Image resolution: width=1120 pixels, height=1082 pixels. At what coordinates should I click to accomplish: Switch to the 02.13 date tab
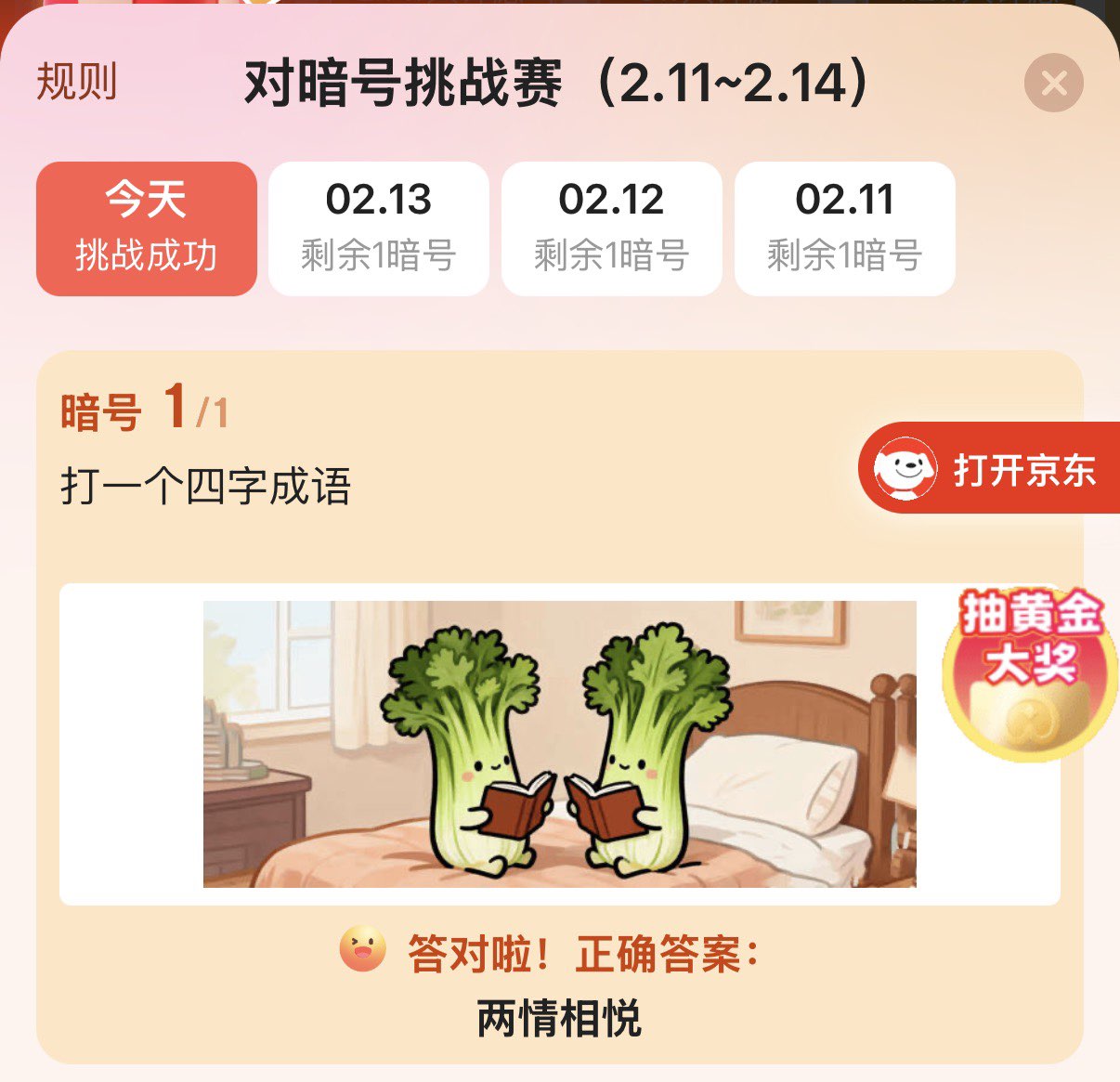[x=379, y=228]
